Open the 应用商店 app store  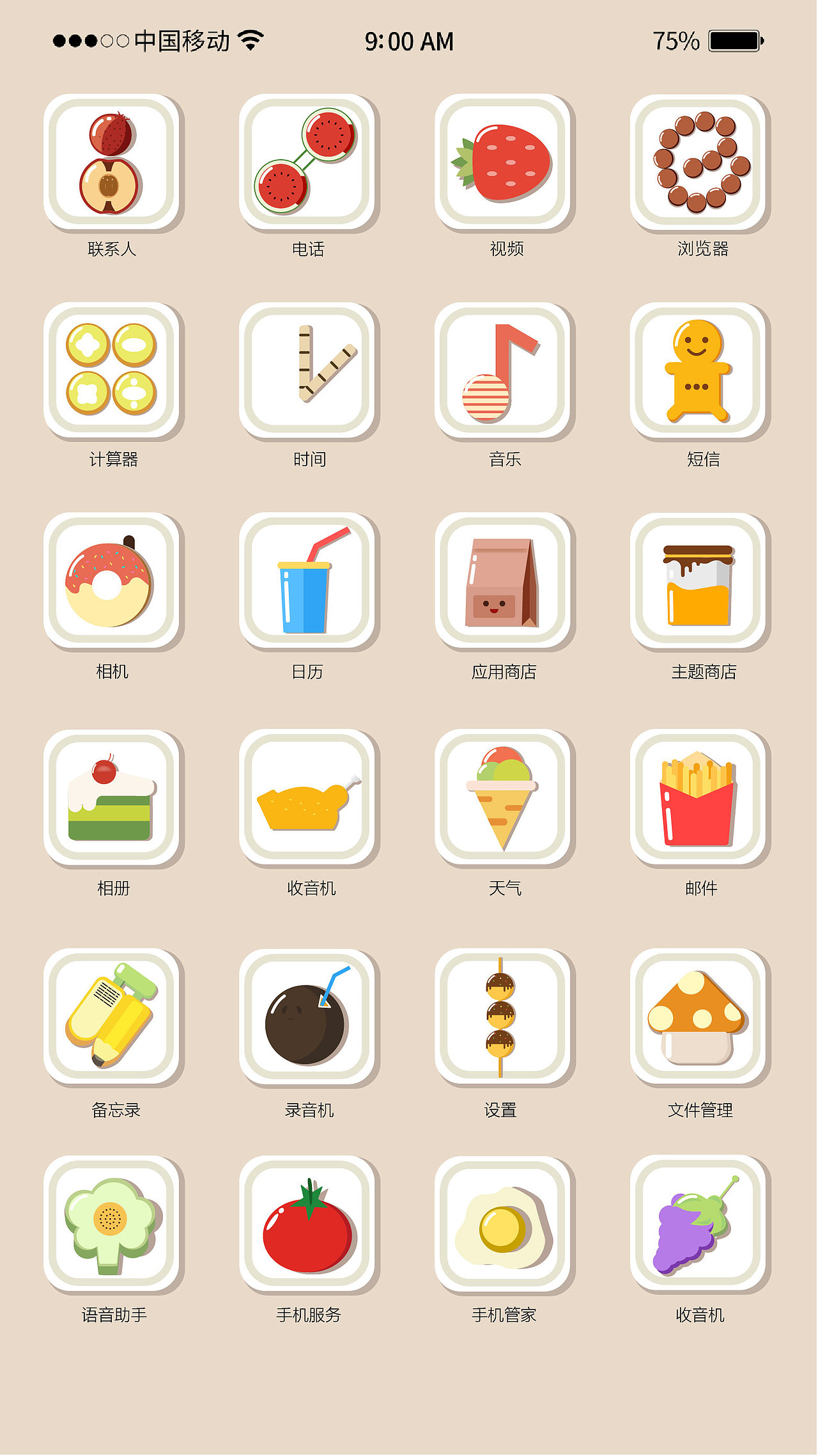coord(504,581)
